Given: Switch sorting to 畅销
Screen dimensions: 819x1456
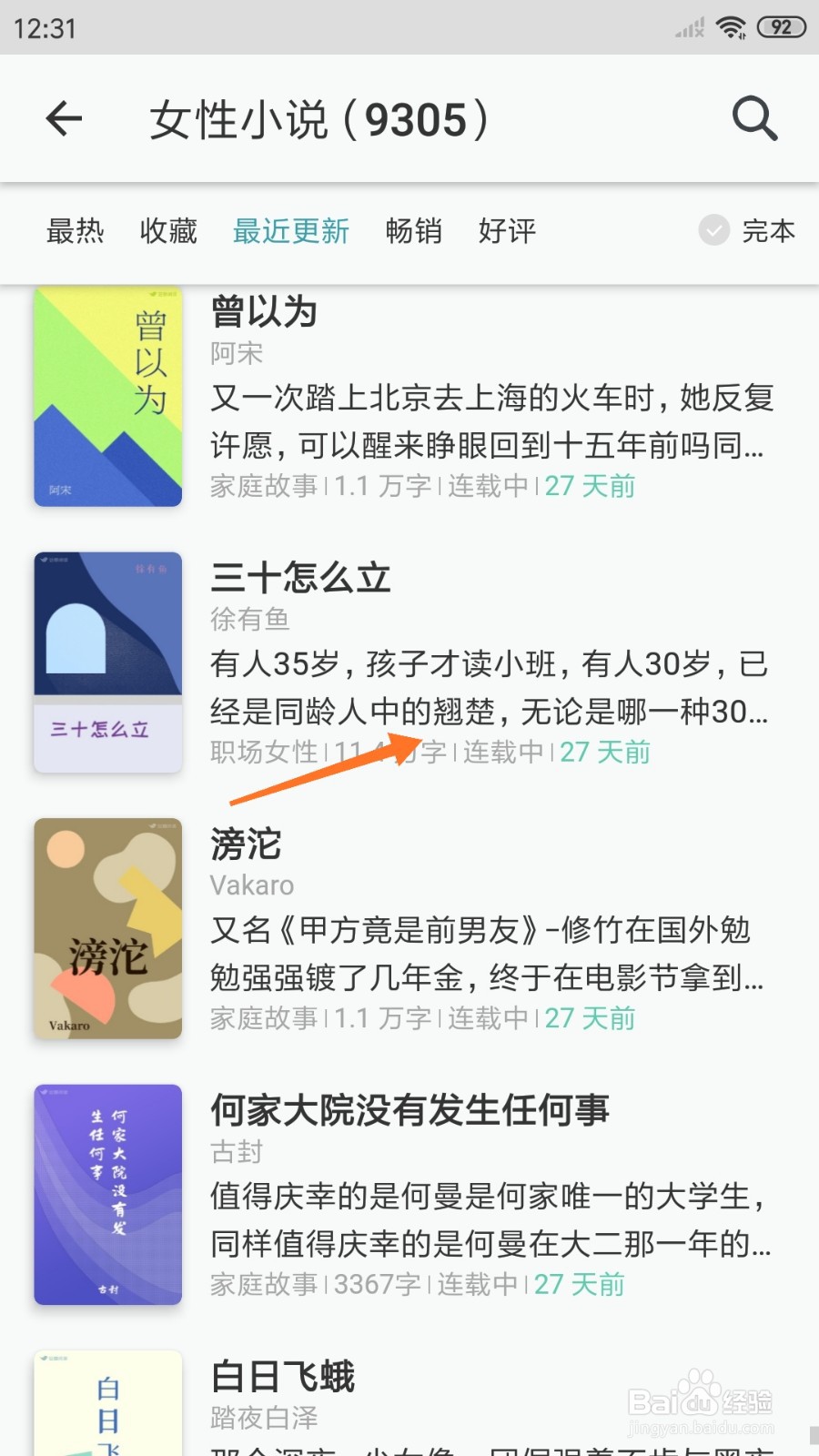Looking at the screenshot, I should point(414,232).
